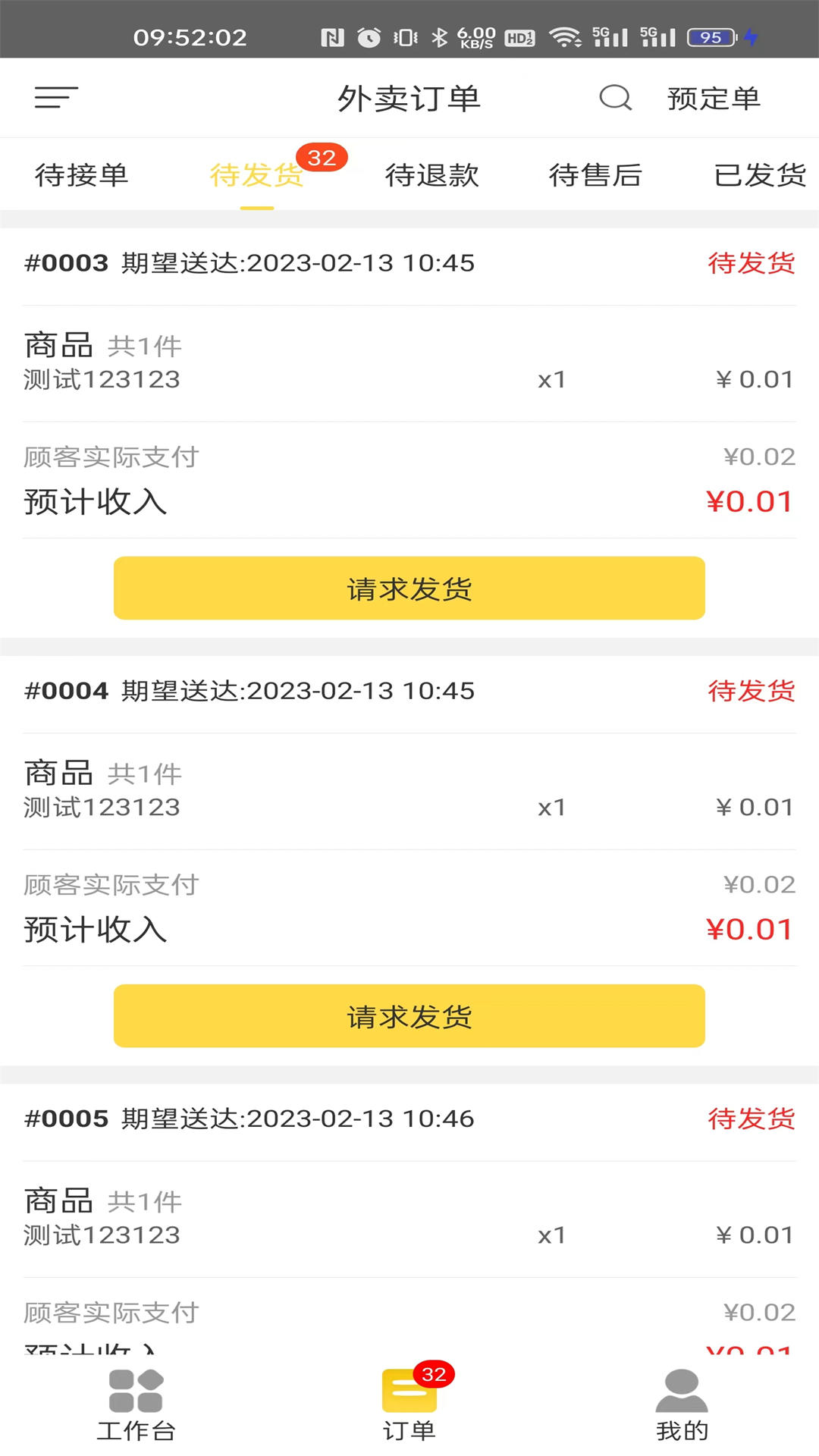
Task: Open the hamburger drawer menu
Action: coord(56,98)
